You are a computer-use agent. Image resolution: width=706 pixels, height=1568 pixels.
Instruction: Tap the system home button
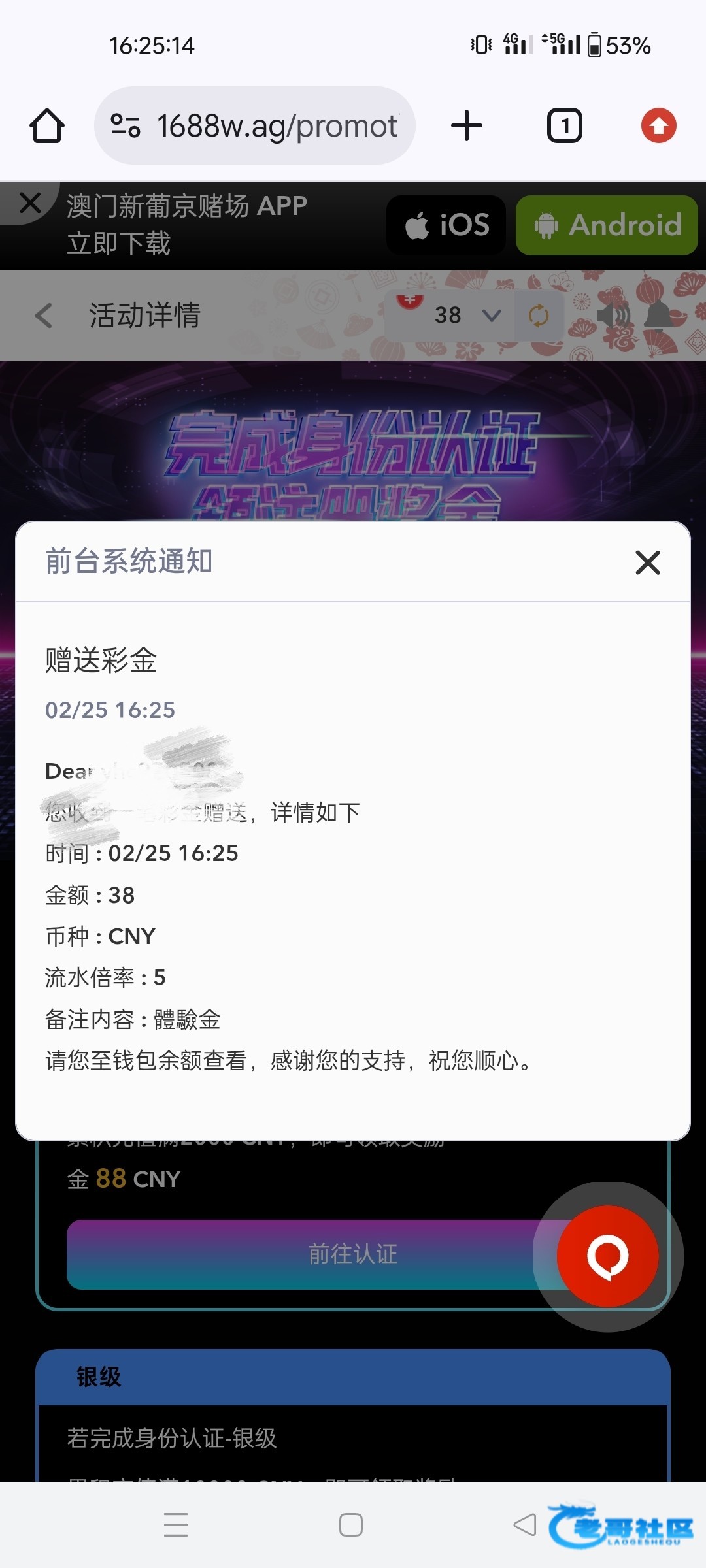(351, 1524)
